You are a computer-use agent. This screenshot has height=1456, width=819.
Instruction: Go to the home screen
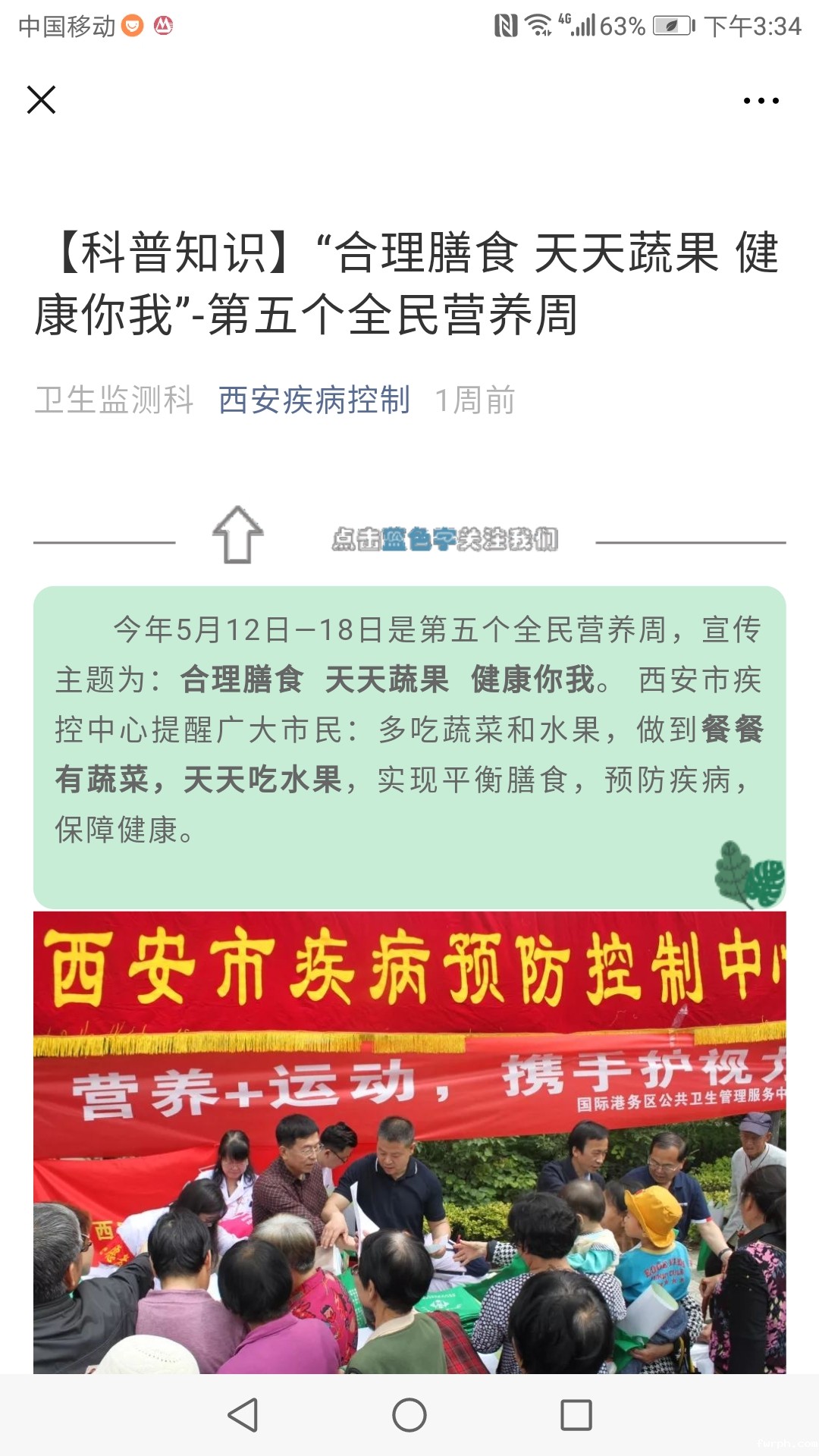pos(409,1415)
